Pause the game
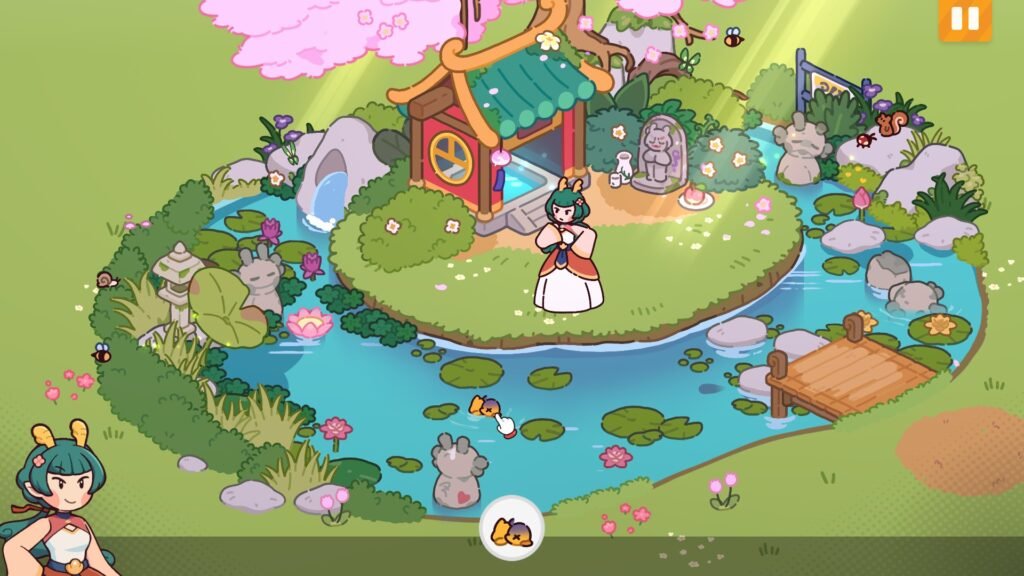This screenshot has width=1024, height=576. click(964, 19)
